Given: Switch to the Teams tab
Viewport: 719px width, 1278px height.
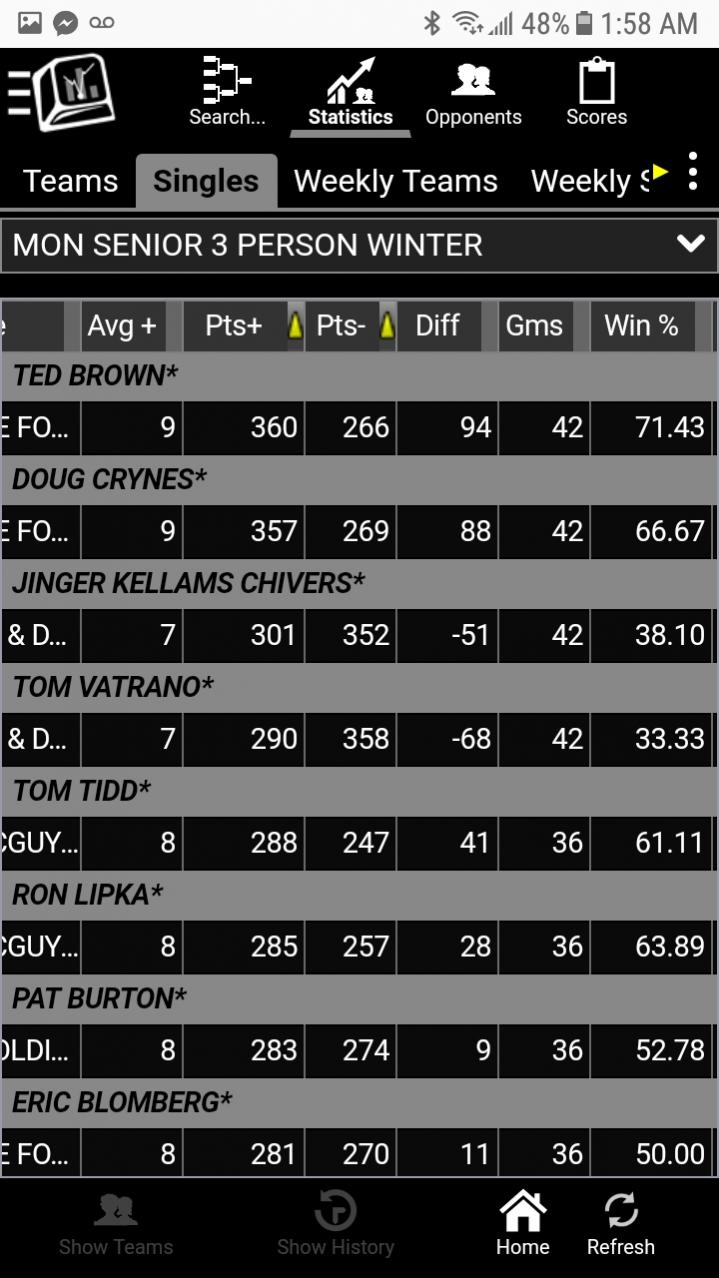Looking at the screenshot, I should pyautogui.click(x=70, y=181).
